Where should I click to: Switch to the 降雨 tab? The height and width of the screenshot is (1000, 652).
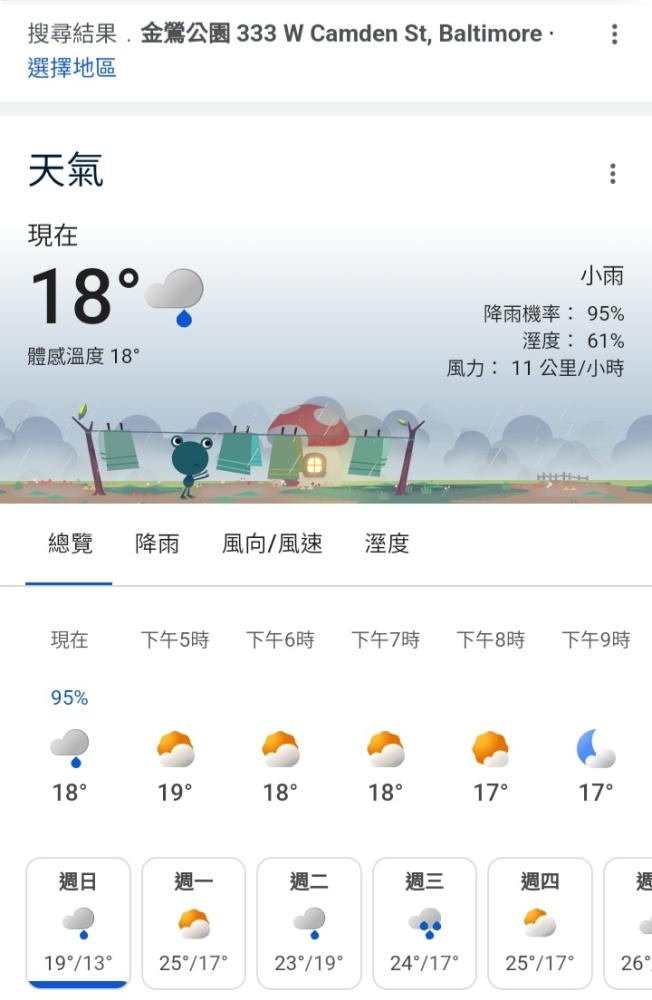(x=157, y=544)
